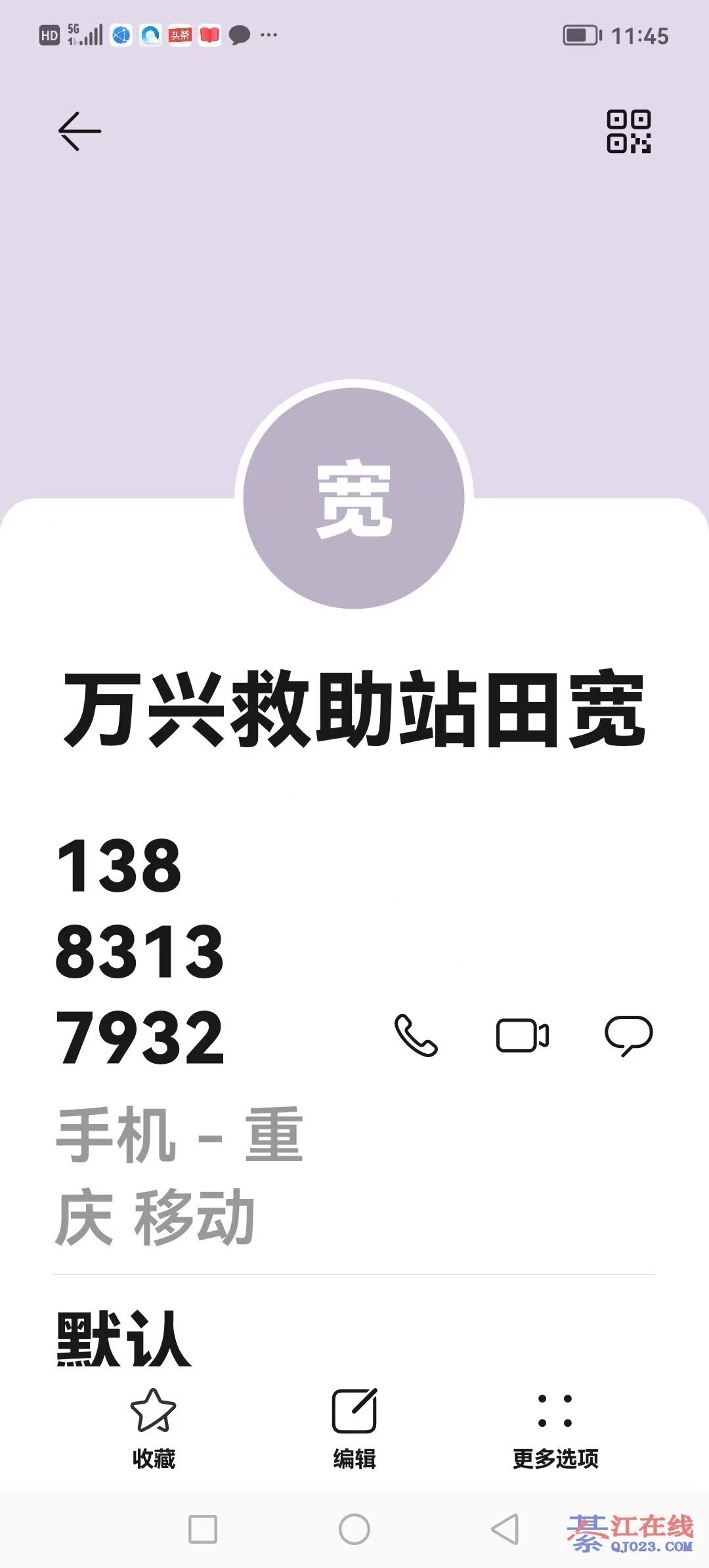This screenshot has width=709, height=1568.
Task: Open recent apps from navigation bar
Action: point(203,1529)
